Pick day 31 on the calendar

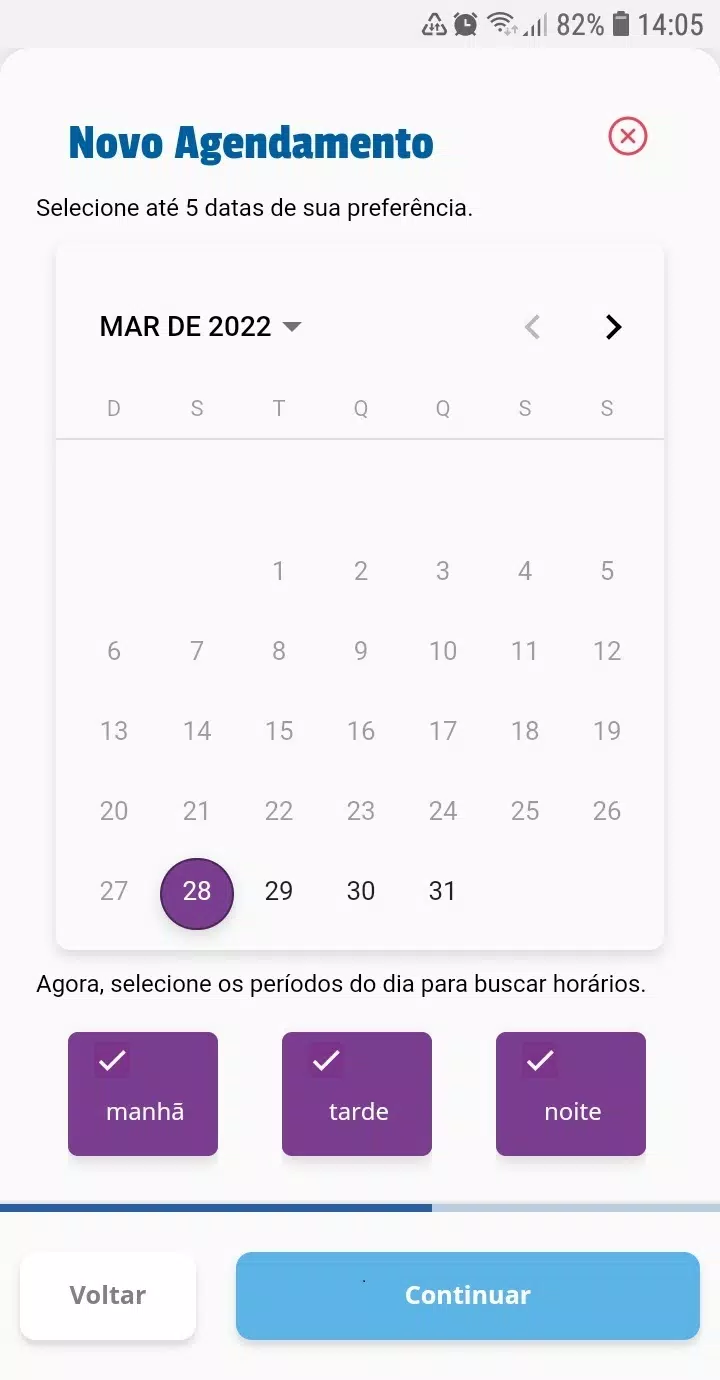click(x=443, y=891)
